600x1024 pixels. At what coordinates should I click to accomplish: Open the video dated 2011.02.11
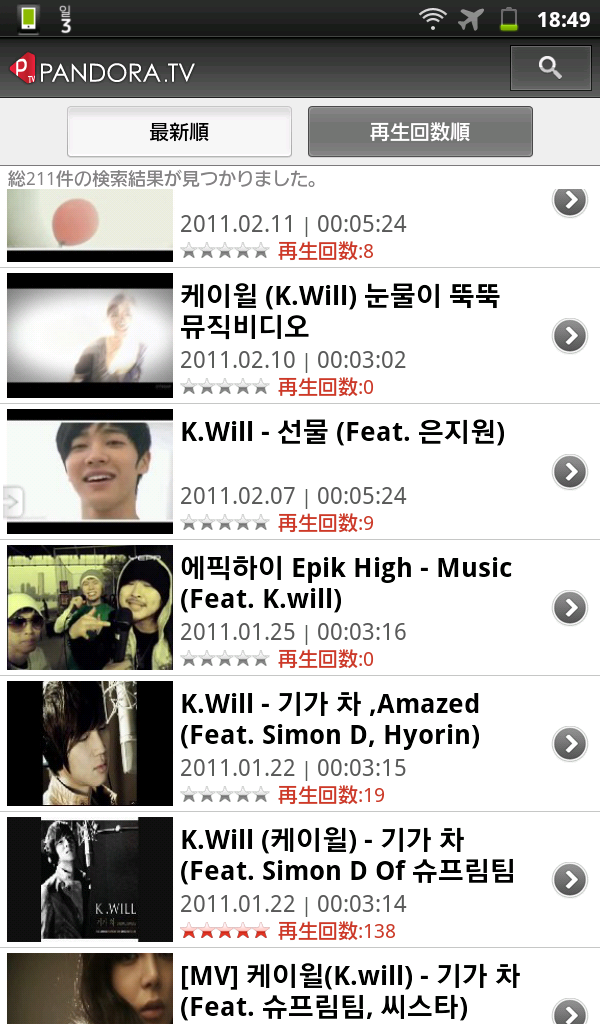pos(340,226)
